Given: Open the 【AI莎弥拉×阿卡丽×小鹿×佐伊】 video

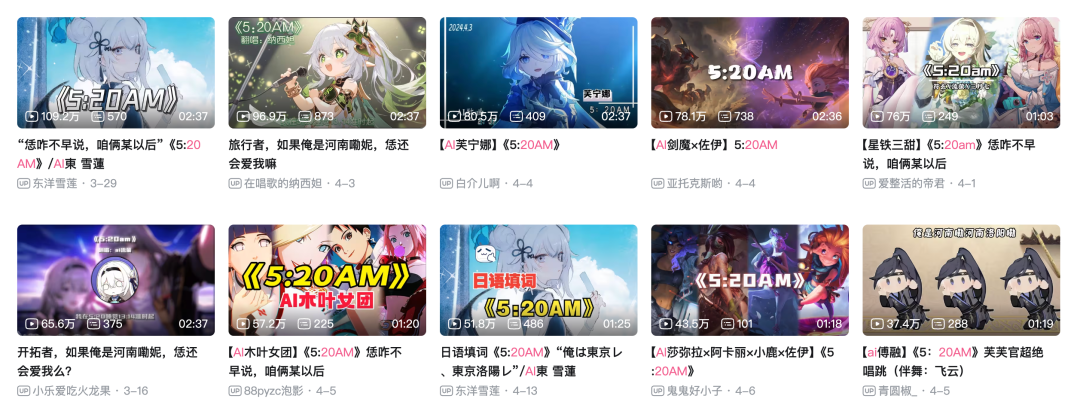Looking at the screenshot, I should click(x=749, y=279).
